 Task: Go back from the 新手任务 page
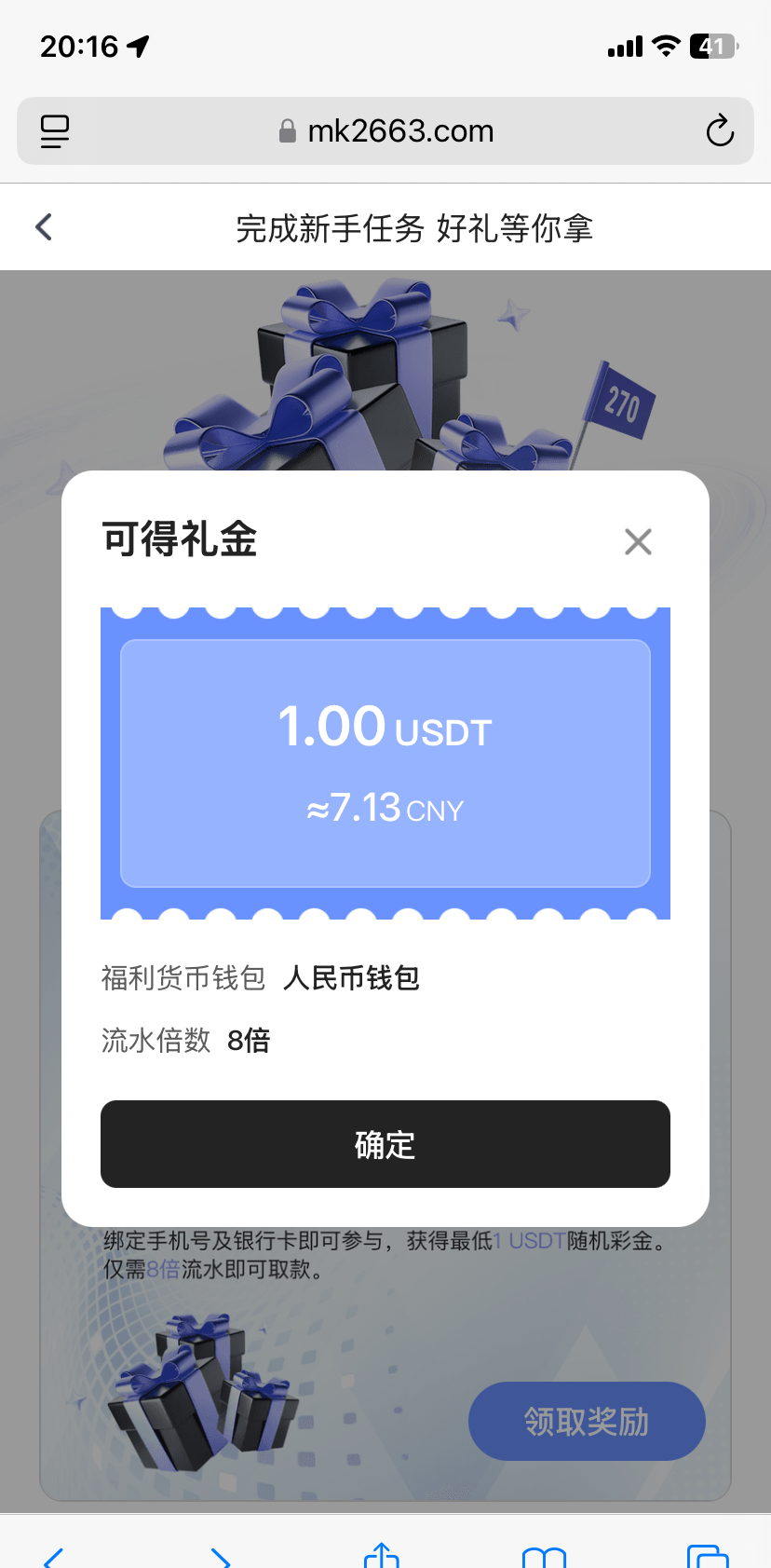tap(44, 226)
